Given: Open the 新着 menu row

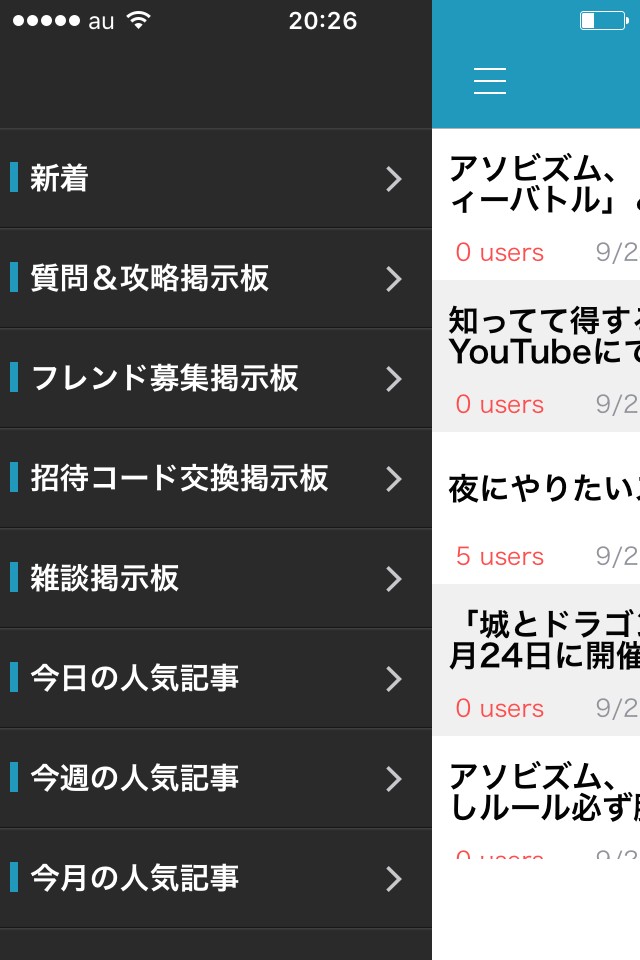Looking at the screenshot, I should click(x=215, y=179).
